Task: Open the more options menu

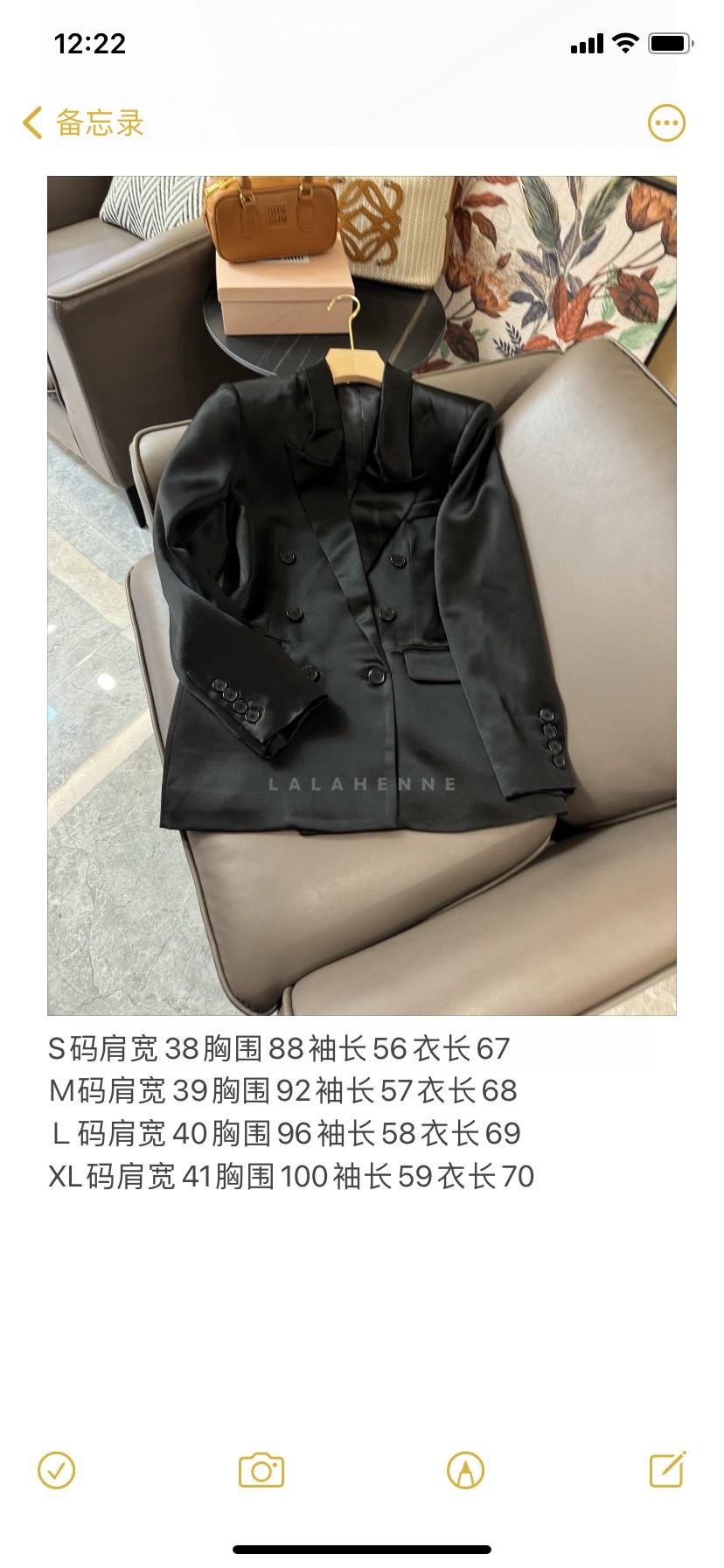Action: click(666, 123)
